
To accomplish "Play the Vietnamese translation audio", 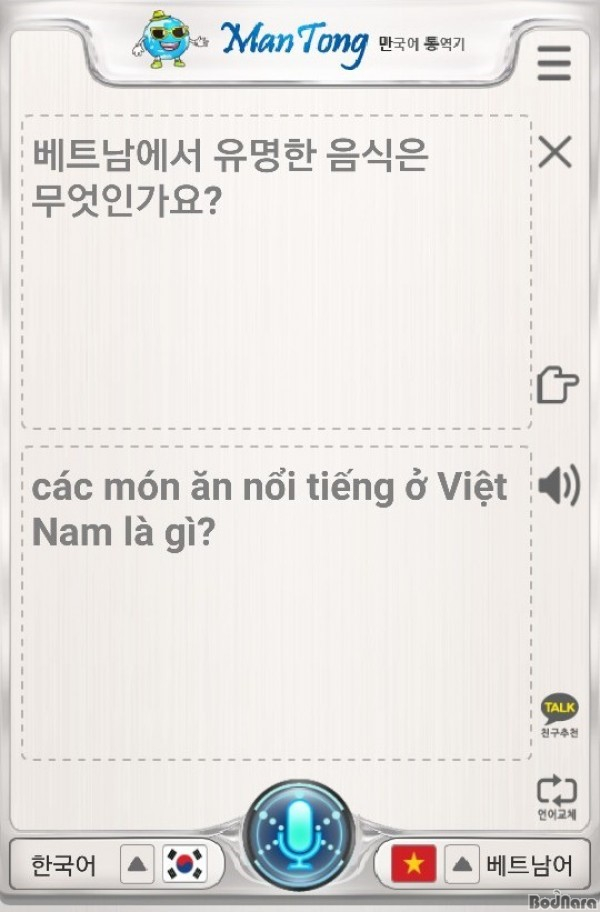I will click(x=558, y=486).
